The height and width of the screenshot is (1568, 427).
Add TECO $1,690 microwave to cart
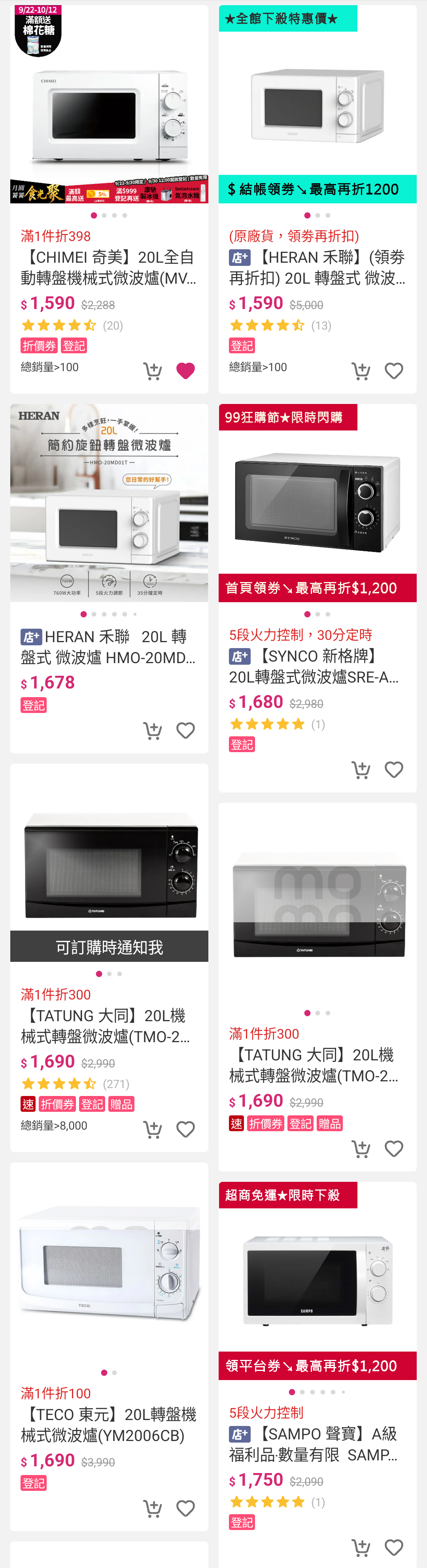tap(152, 1508)
